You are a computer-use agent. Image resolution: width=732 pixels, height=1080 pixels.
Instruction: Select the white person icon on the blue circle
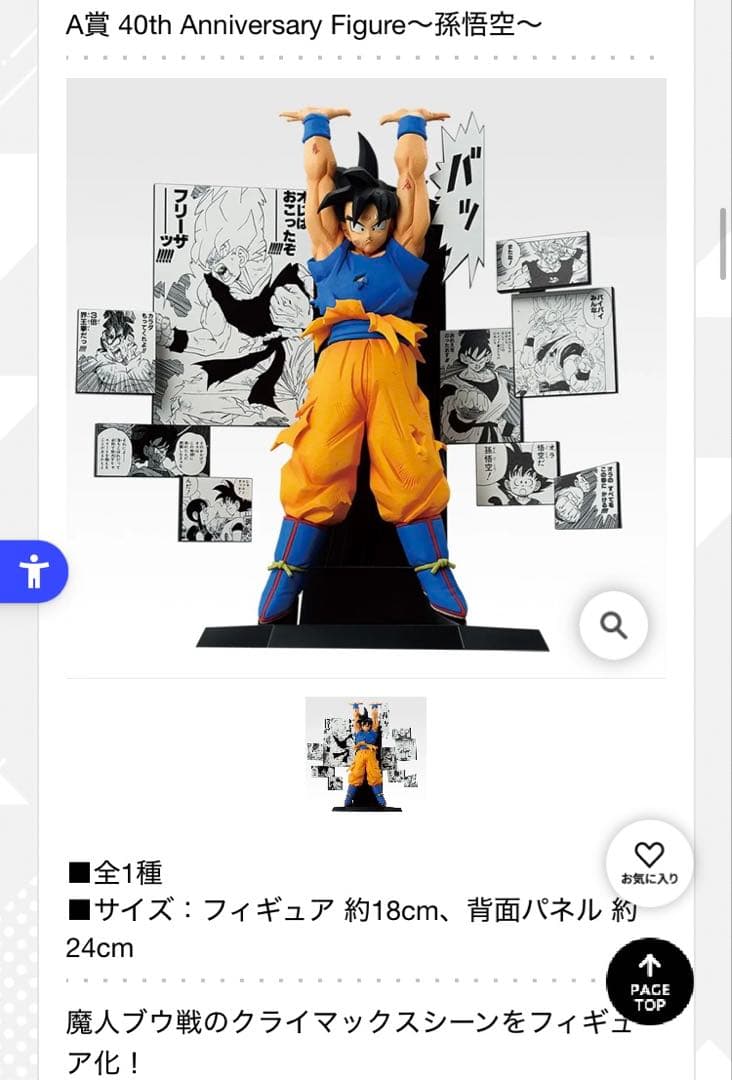click(x=34, y=573)
